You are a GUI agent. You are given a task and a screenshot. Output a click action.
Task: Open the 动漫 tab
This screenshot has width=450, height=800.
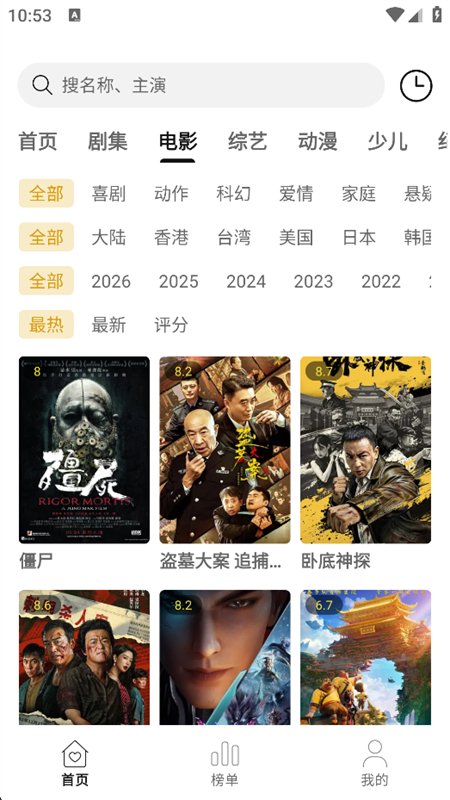pyautogui.click(x=317, y=141)
